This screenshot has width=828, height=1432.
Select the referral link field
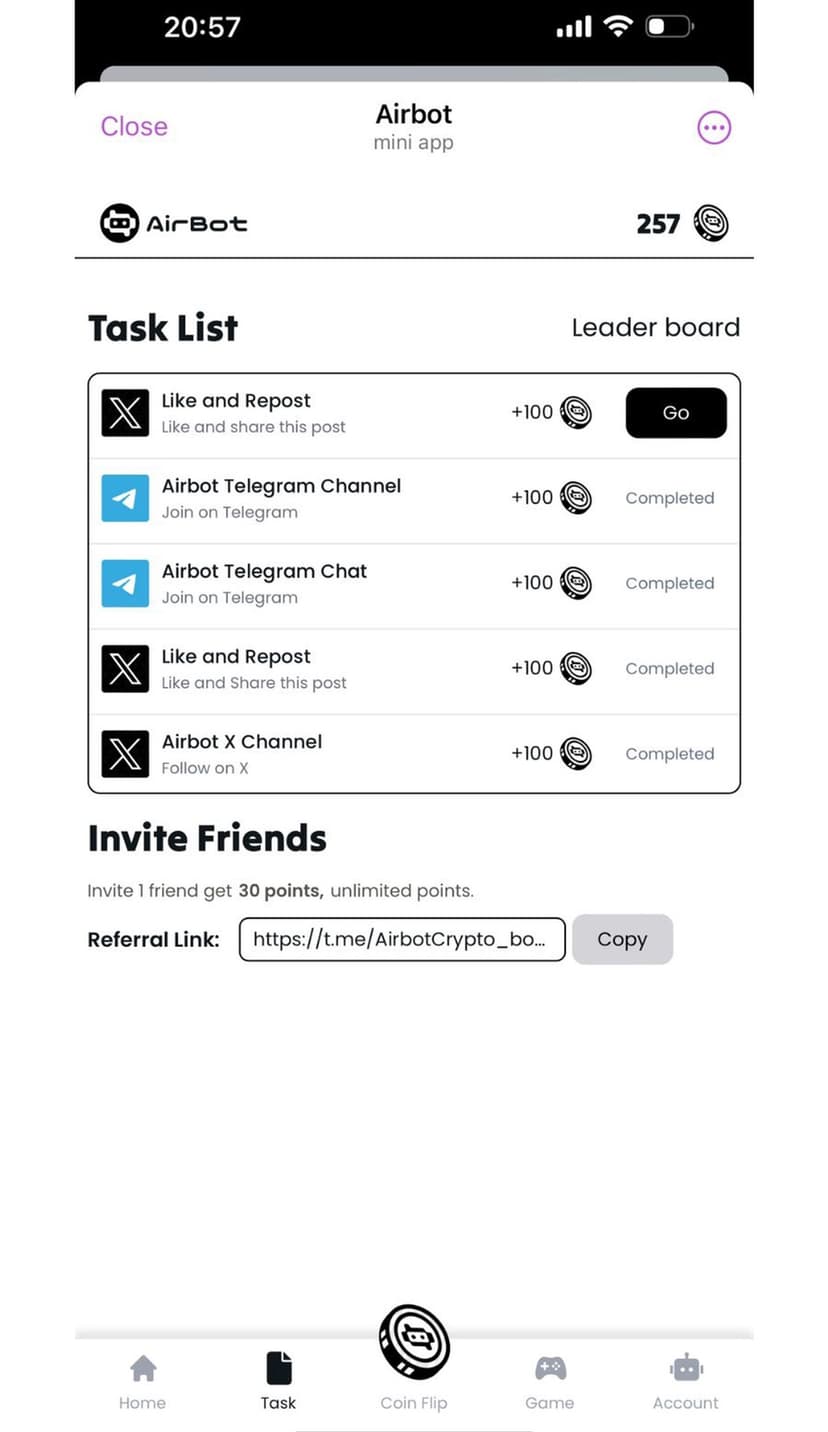coord(402,939)
